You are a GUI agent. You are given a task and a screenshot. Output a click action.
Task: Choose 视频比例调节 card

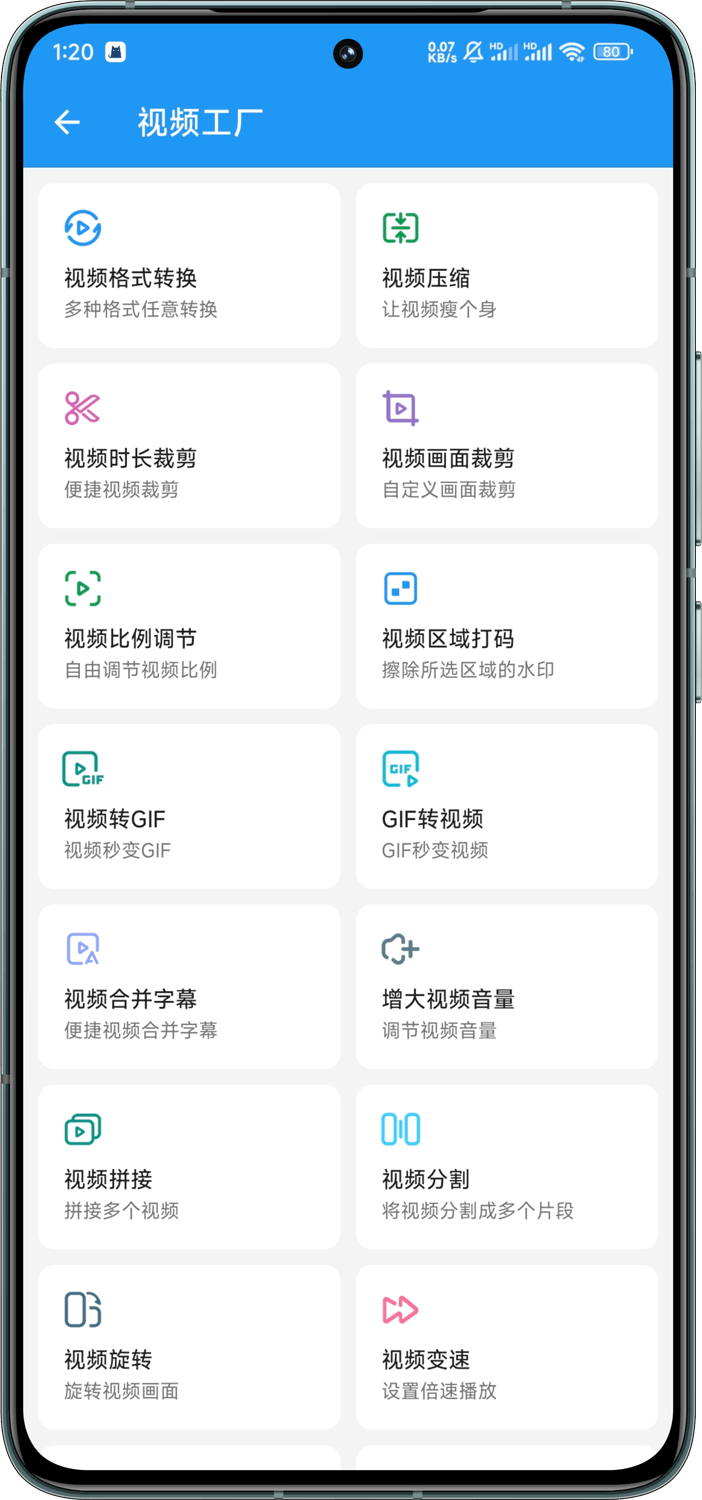click(189, 626)
